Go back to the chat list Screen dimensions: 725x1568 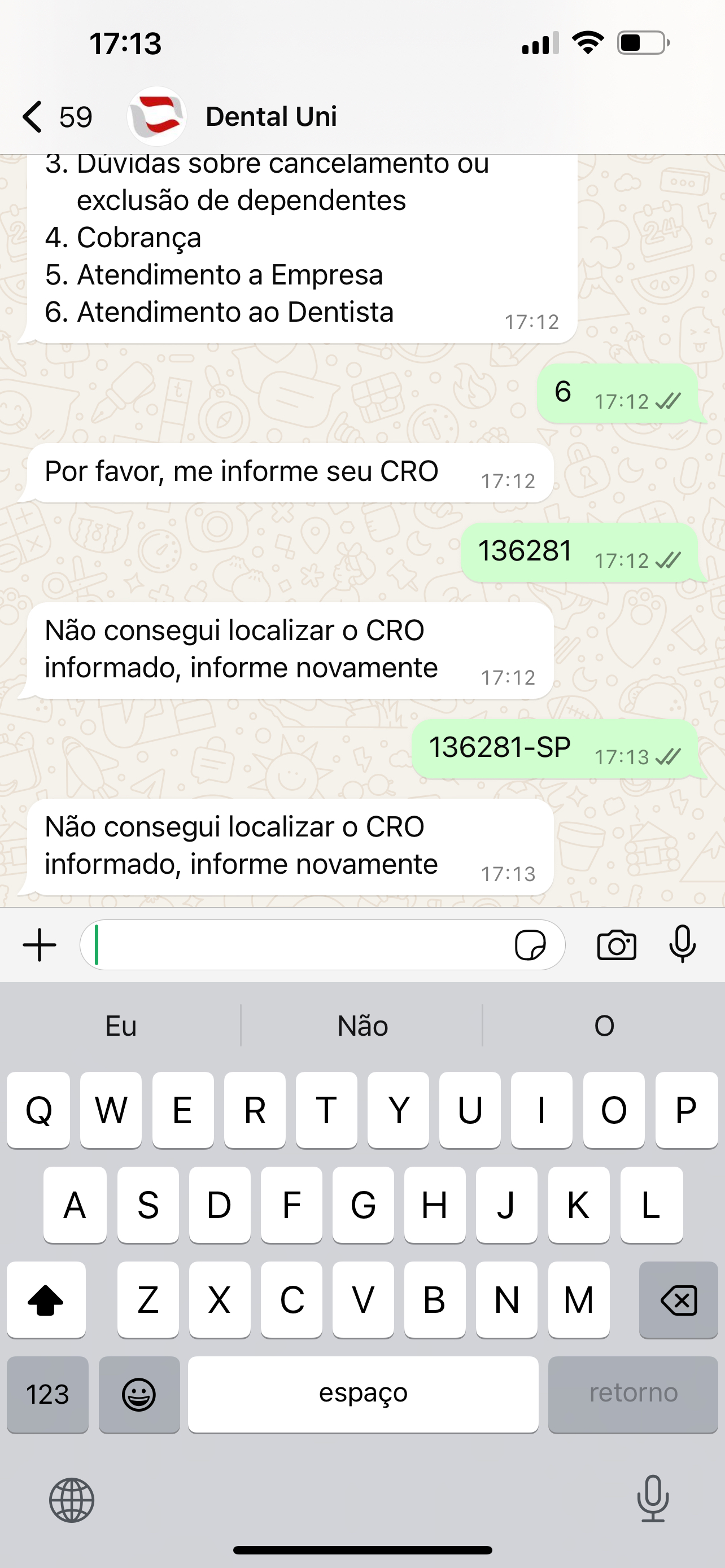pyautogui.click(x=33, y=116)
